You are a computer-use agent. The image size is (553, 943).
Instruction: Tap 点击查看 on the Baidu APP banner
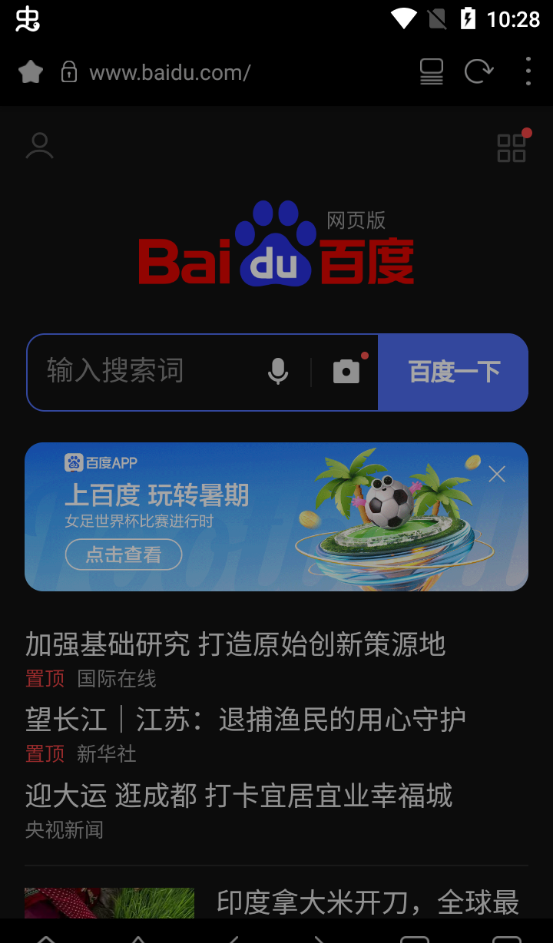point(124,554)
